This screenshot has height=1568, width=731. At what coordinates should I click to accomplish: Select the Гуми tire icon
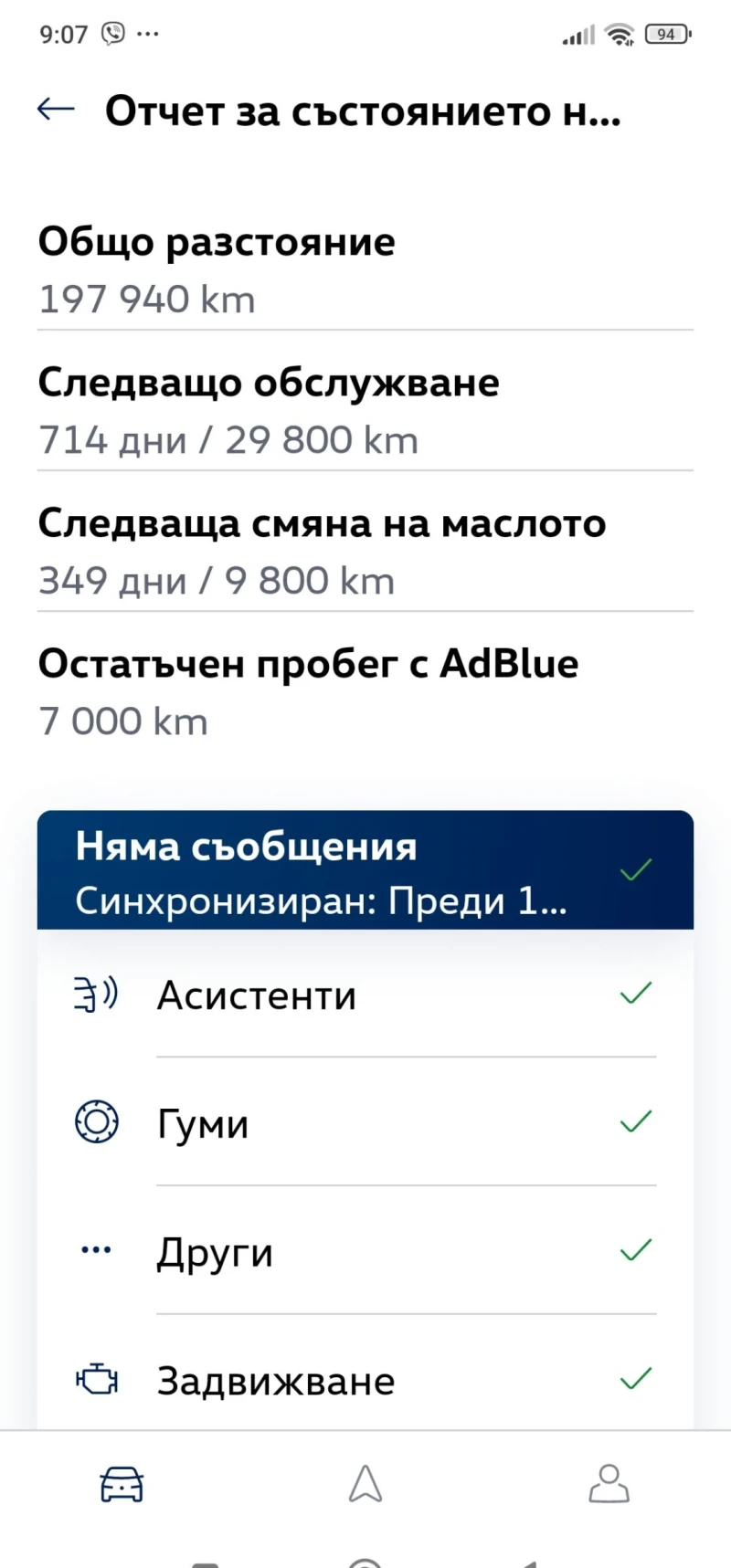(96, 1122)
